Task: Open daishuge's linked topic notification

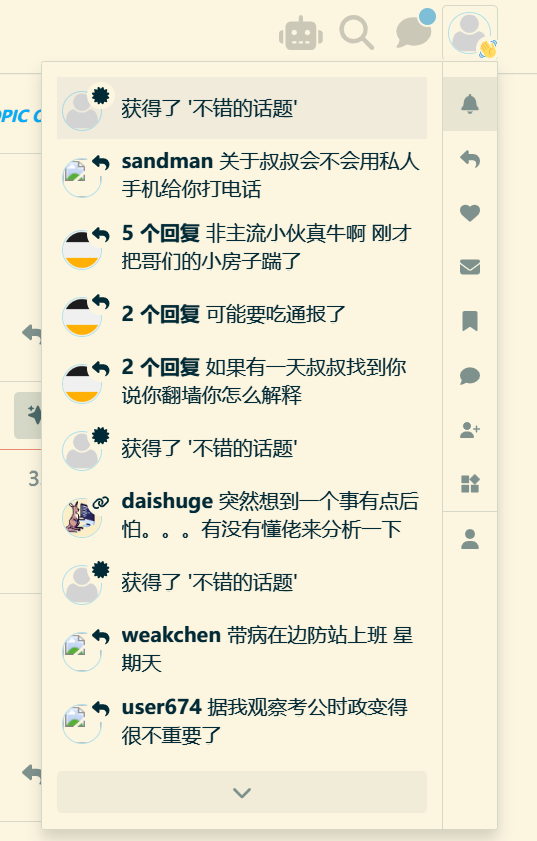Action: [242, 515]
